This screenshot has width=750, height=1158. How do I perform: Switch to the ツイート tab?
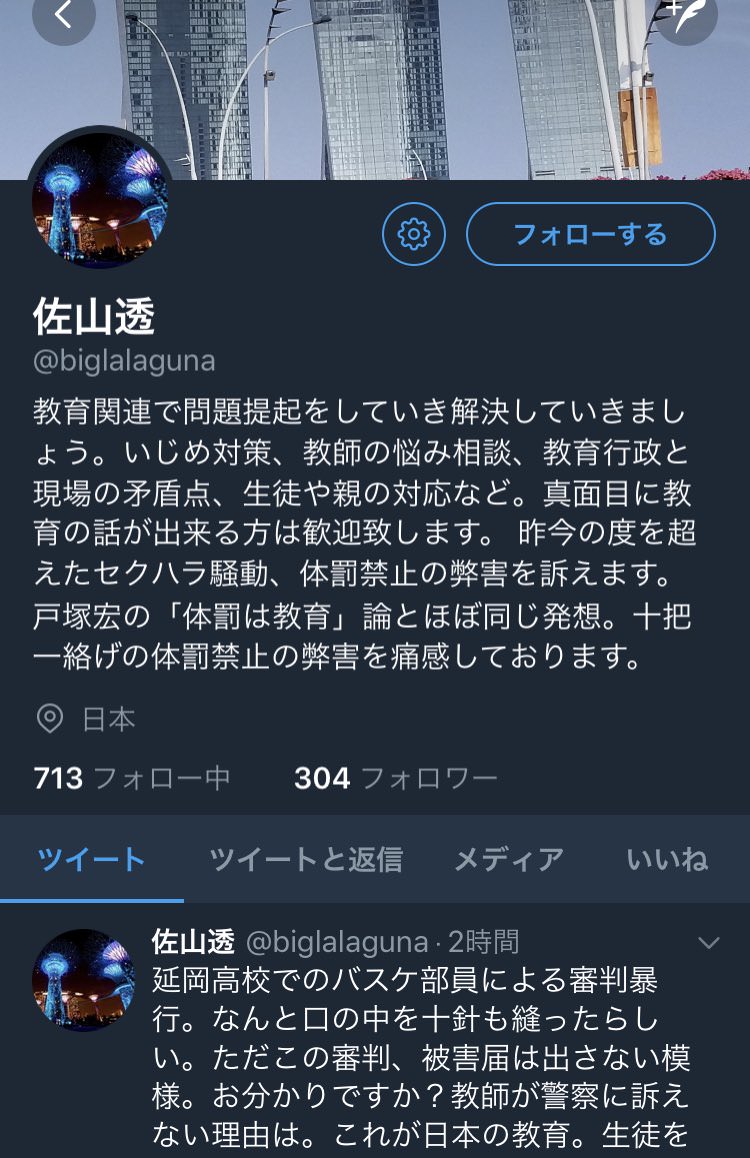point(91,859)
